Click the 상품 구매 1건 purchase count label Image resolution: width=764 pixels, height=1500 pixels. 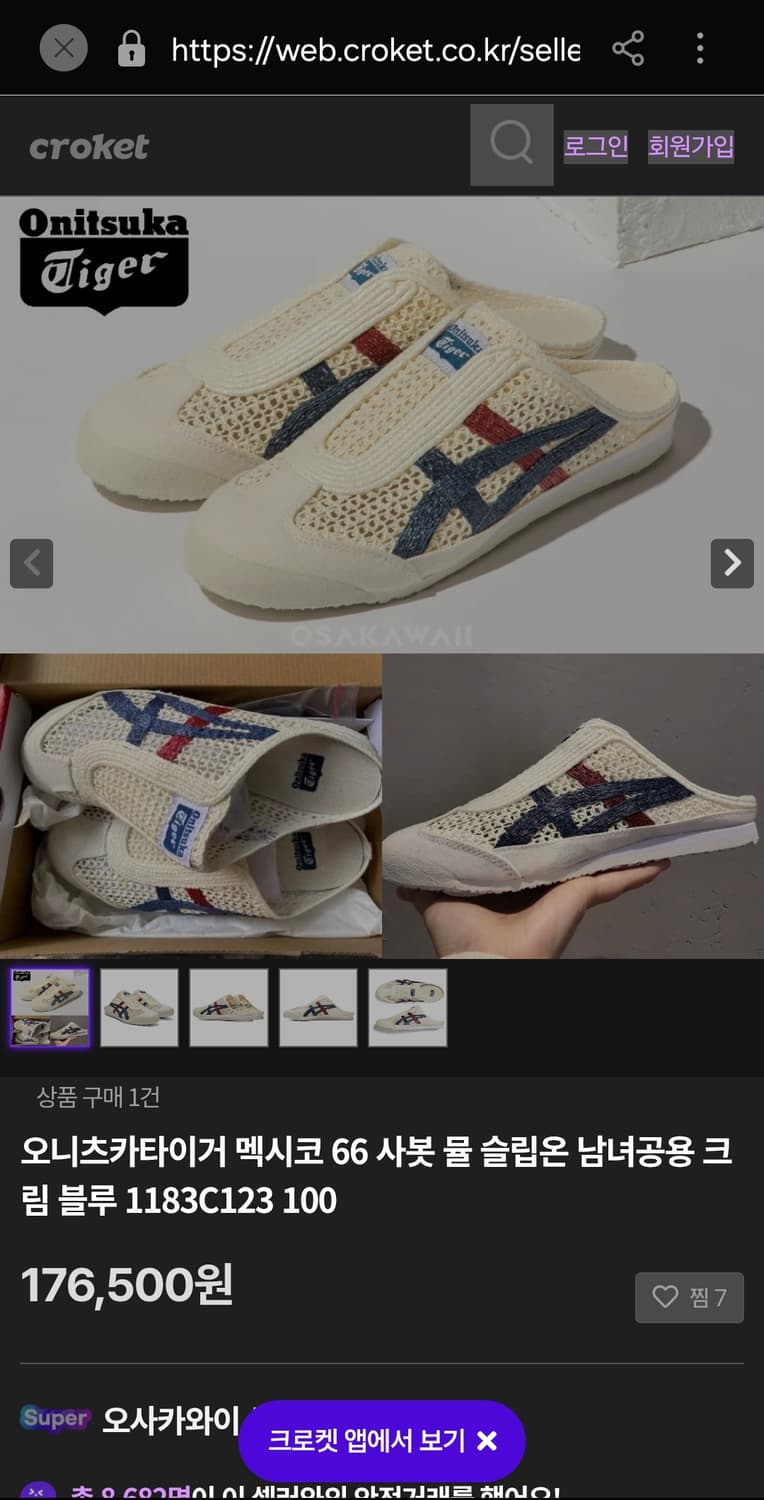(98, 1098)
